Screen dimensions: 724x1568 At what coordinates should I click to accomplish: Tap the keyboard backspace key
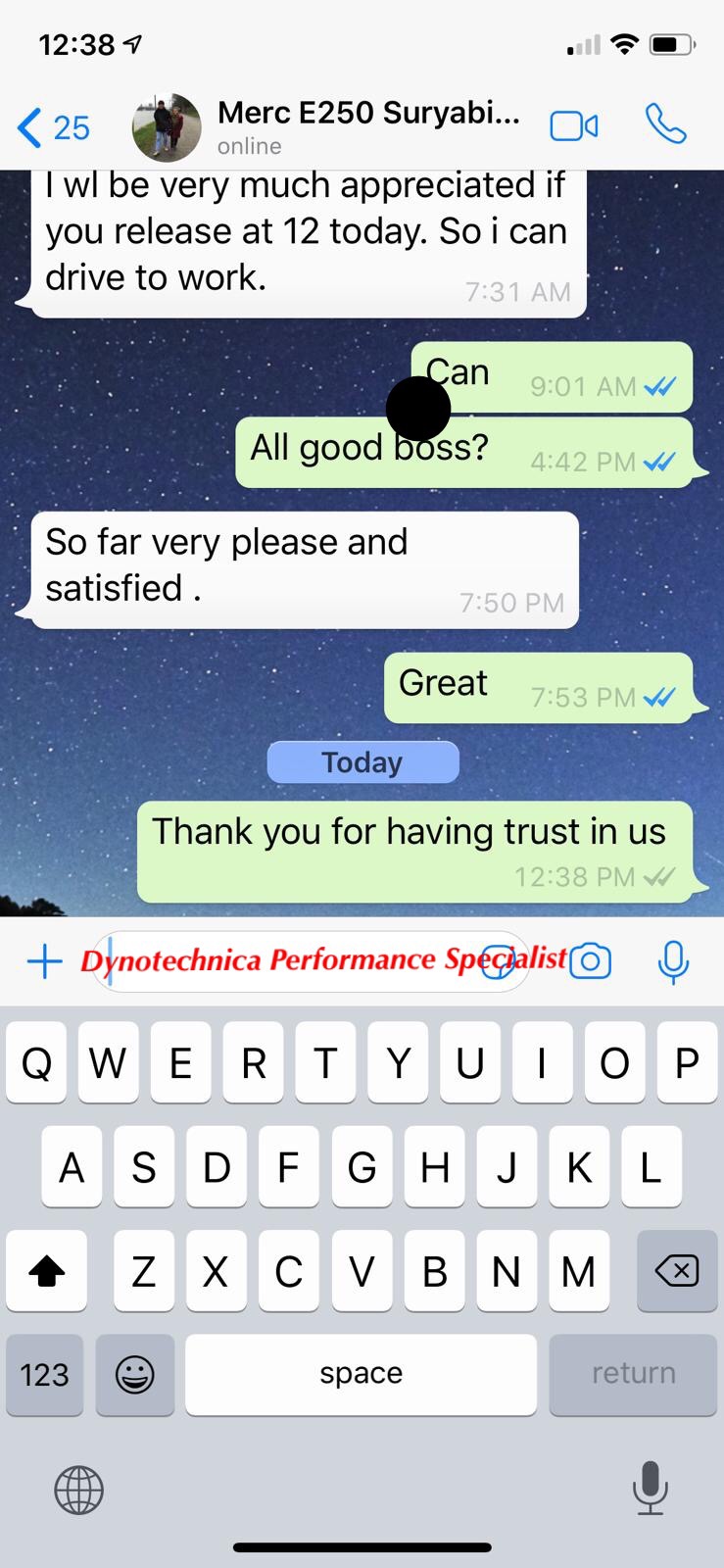click(677, 1271)
